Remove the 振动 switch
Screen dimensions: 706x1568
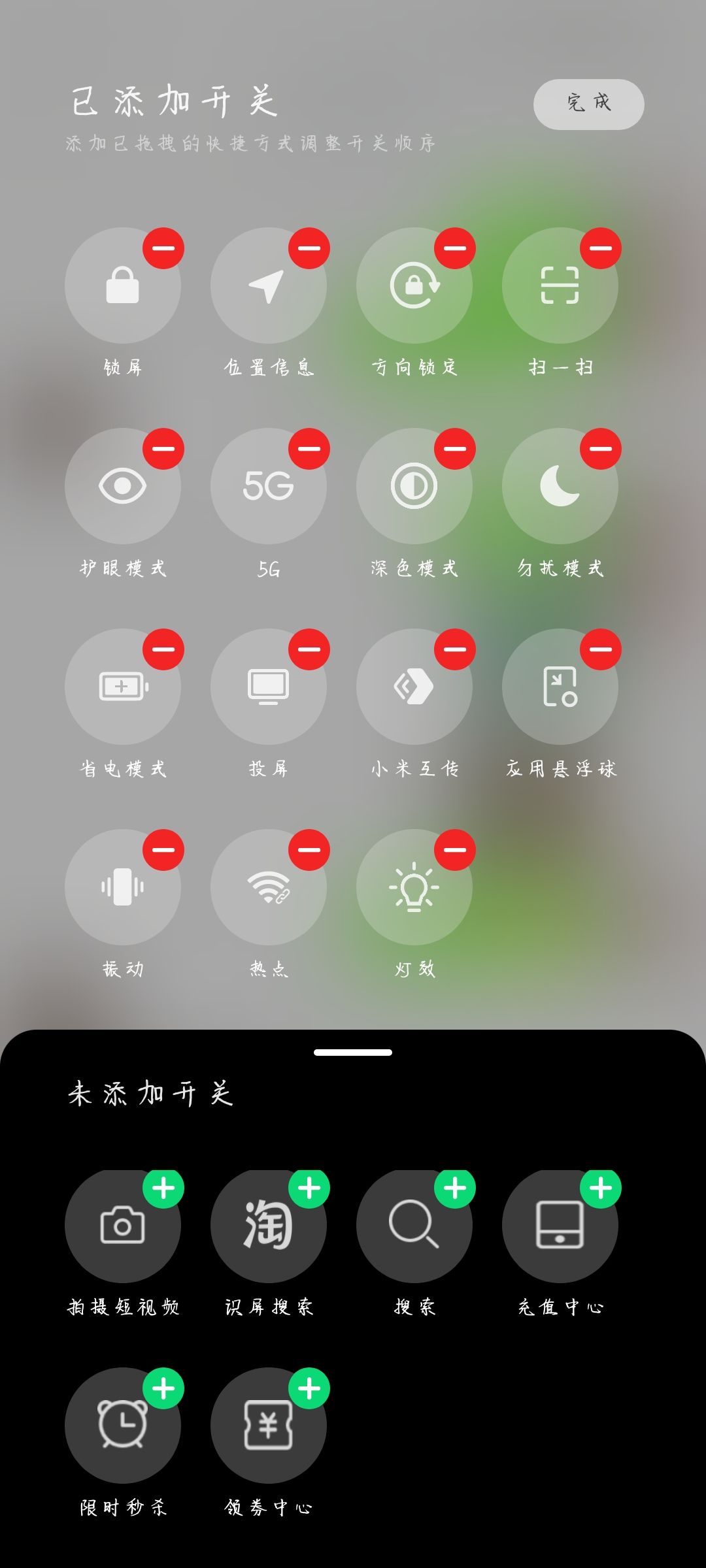pos(163,850)
